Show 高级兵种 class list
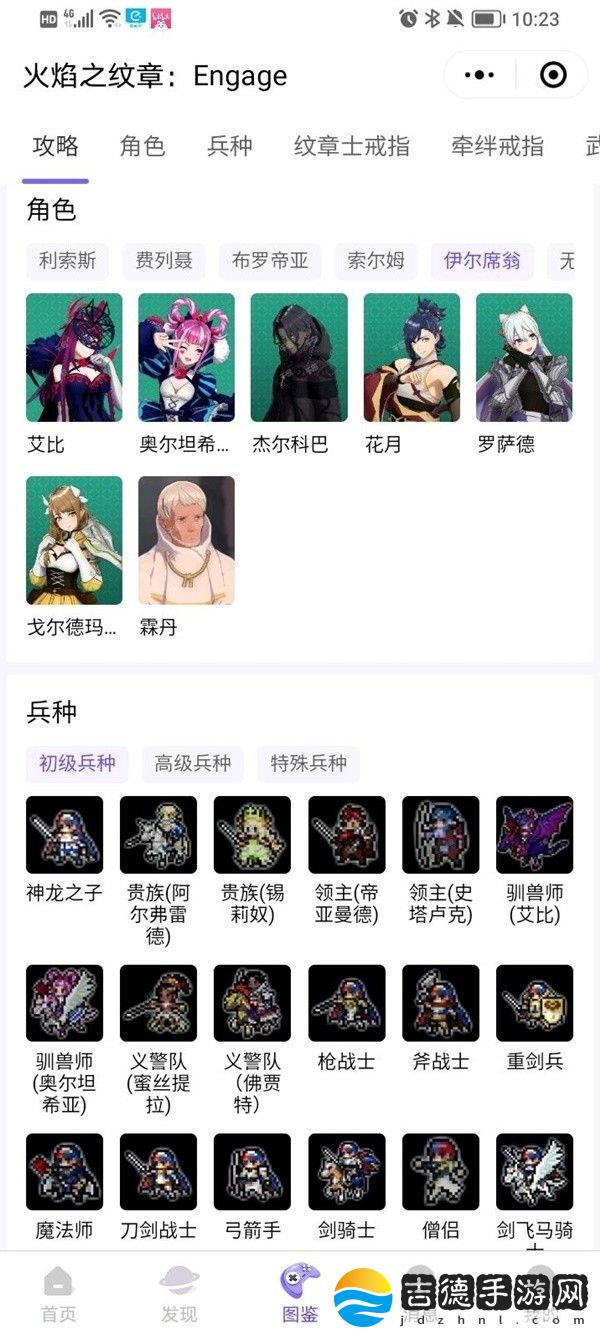The height and width of the screenshot is (1333, 600). tap(193, 764)
